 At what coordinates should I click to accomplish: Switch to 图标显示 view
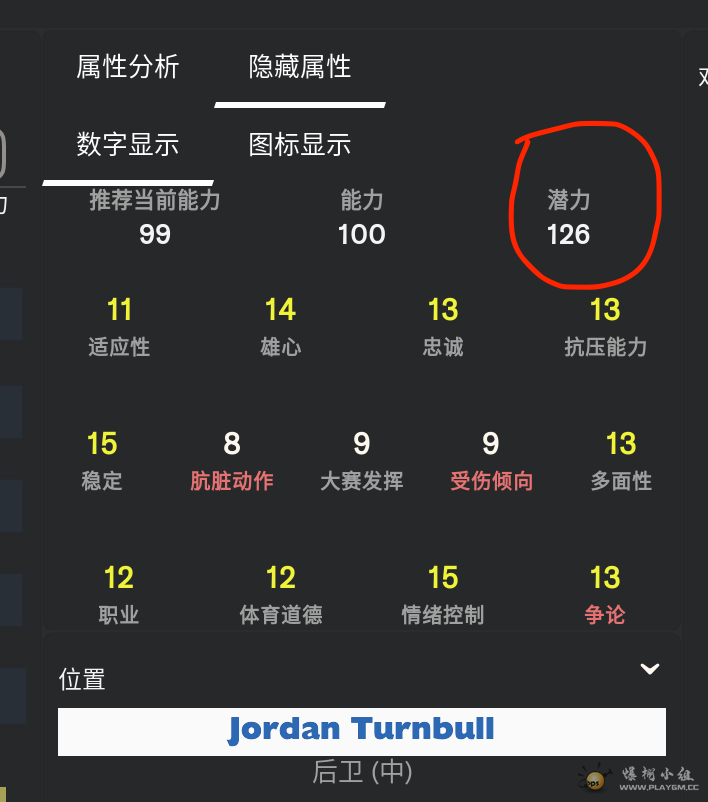point(300,144)
